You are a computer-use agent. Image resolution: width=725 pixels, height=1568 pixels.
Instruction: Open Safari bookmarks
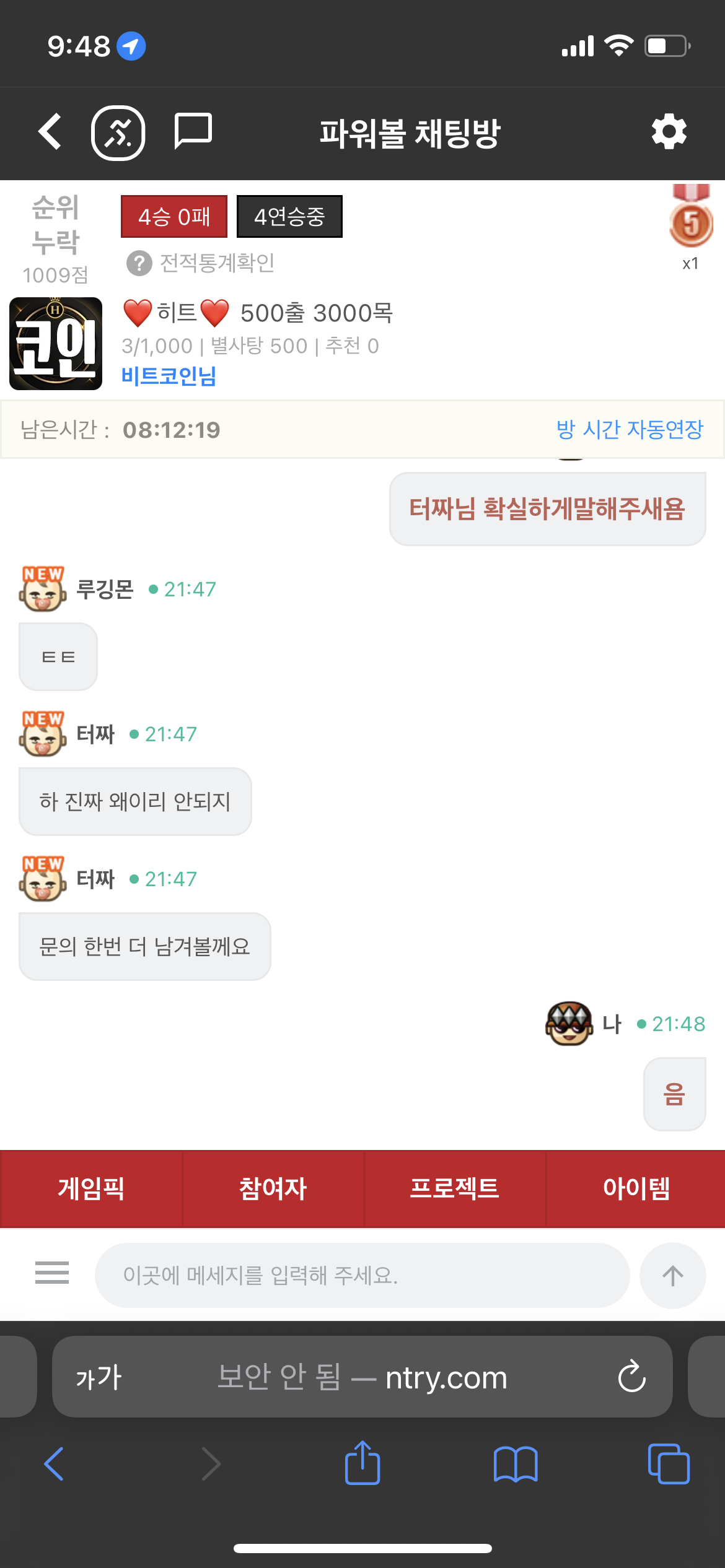coord(515,1465)
